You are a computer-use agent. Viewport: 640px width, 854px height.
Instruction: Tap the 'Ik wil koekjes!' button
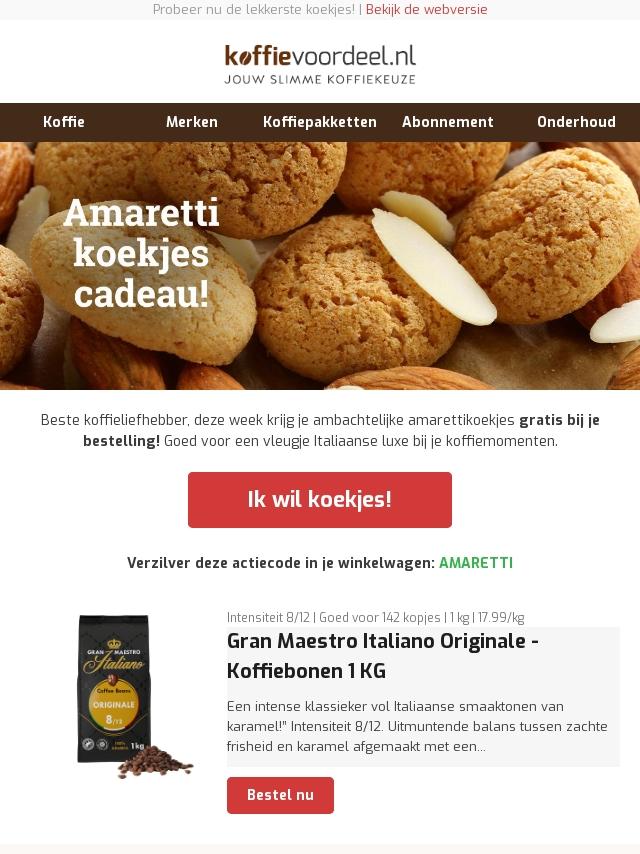point(320,500)
